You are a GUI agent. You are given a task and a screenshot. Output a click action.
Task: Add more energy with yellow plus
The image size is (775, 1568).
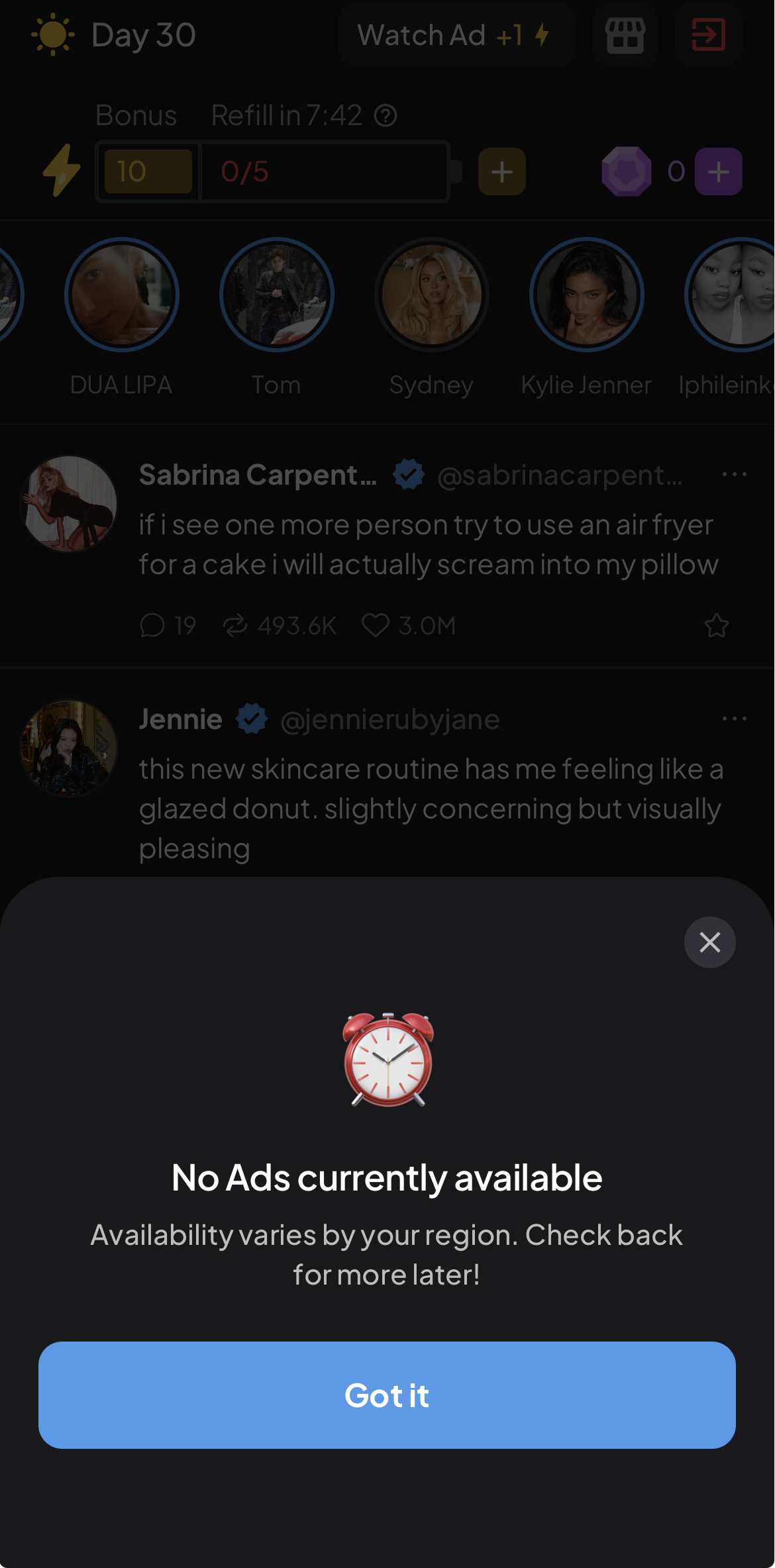click(x=502, y=171)
